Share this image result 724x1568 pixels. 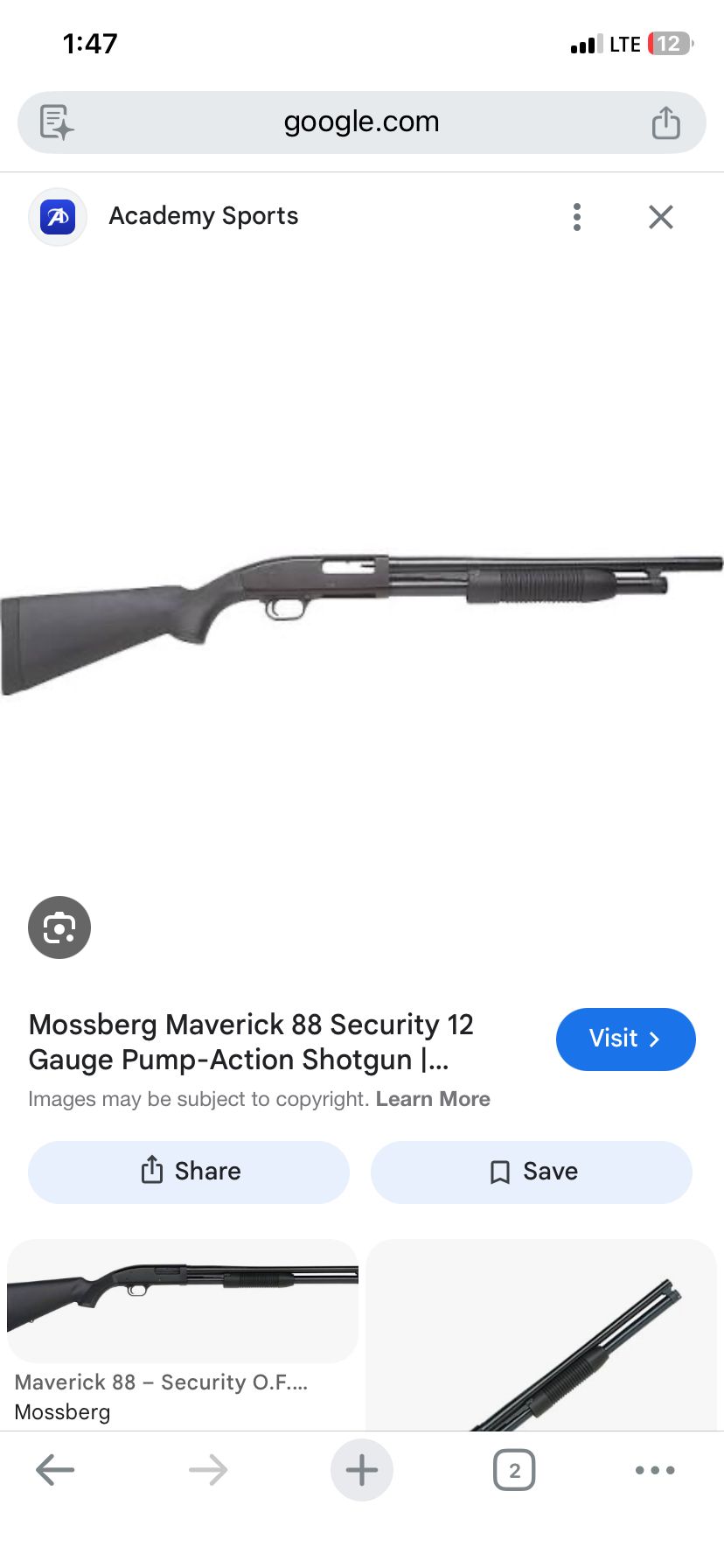[189, 1172]
